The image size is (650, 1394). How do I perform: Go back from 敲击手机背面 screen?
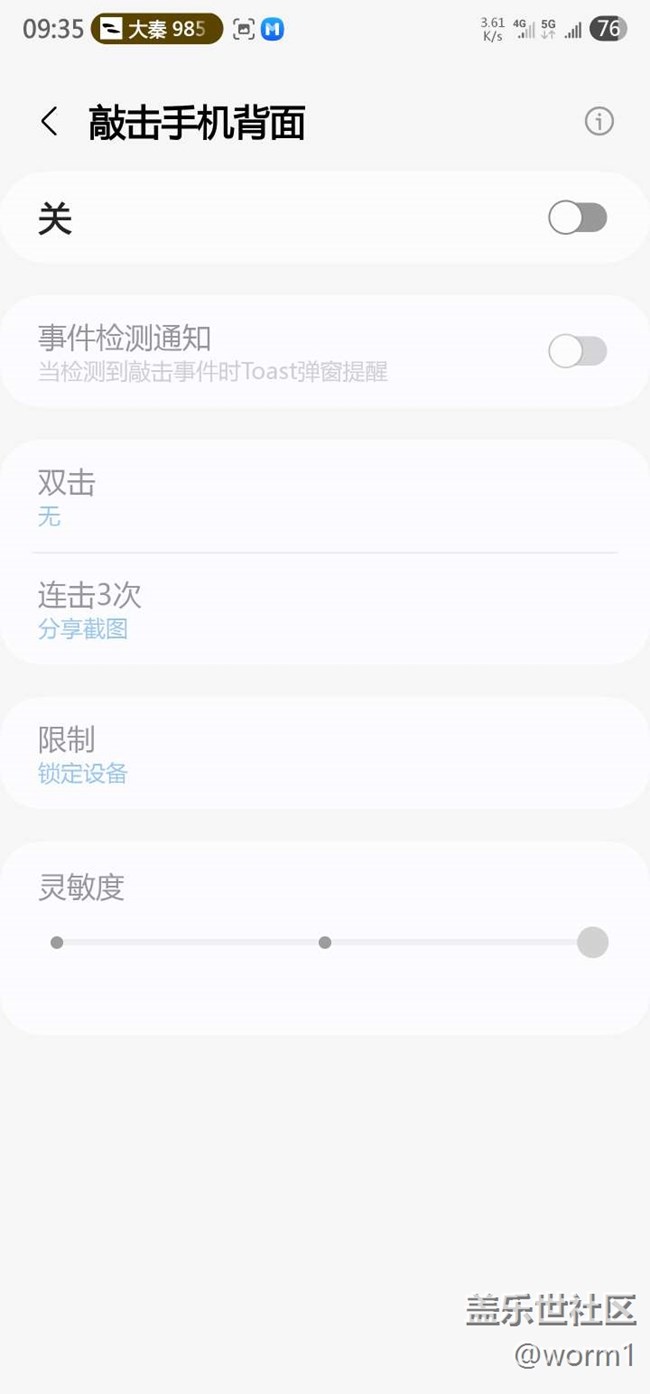click(x=49, y=122)
